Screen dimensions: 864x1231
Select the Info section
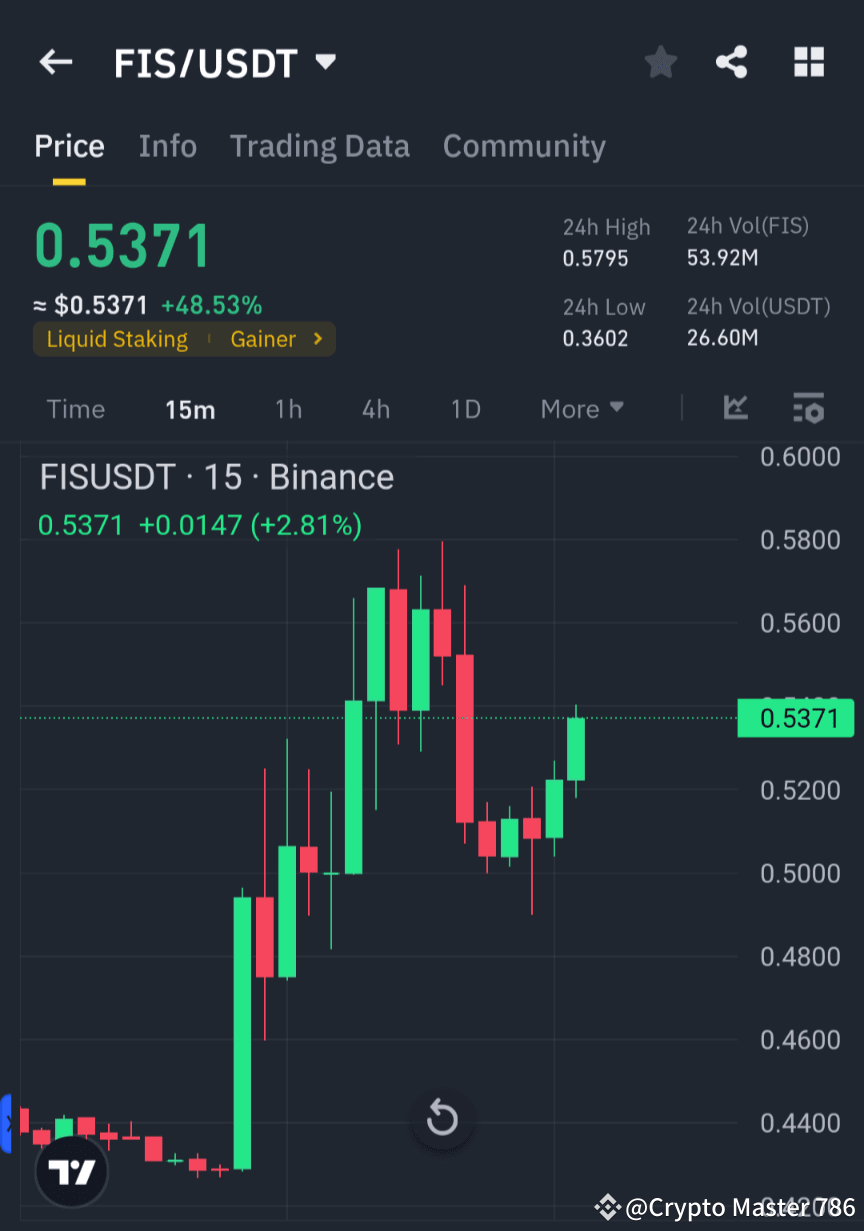pyautogui.click(x=167, y=146)
